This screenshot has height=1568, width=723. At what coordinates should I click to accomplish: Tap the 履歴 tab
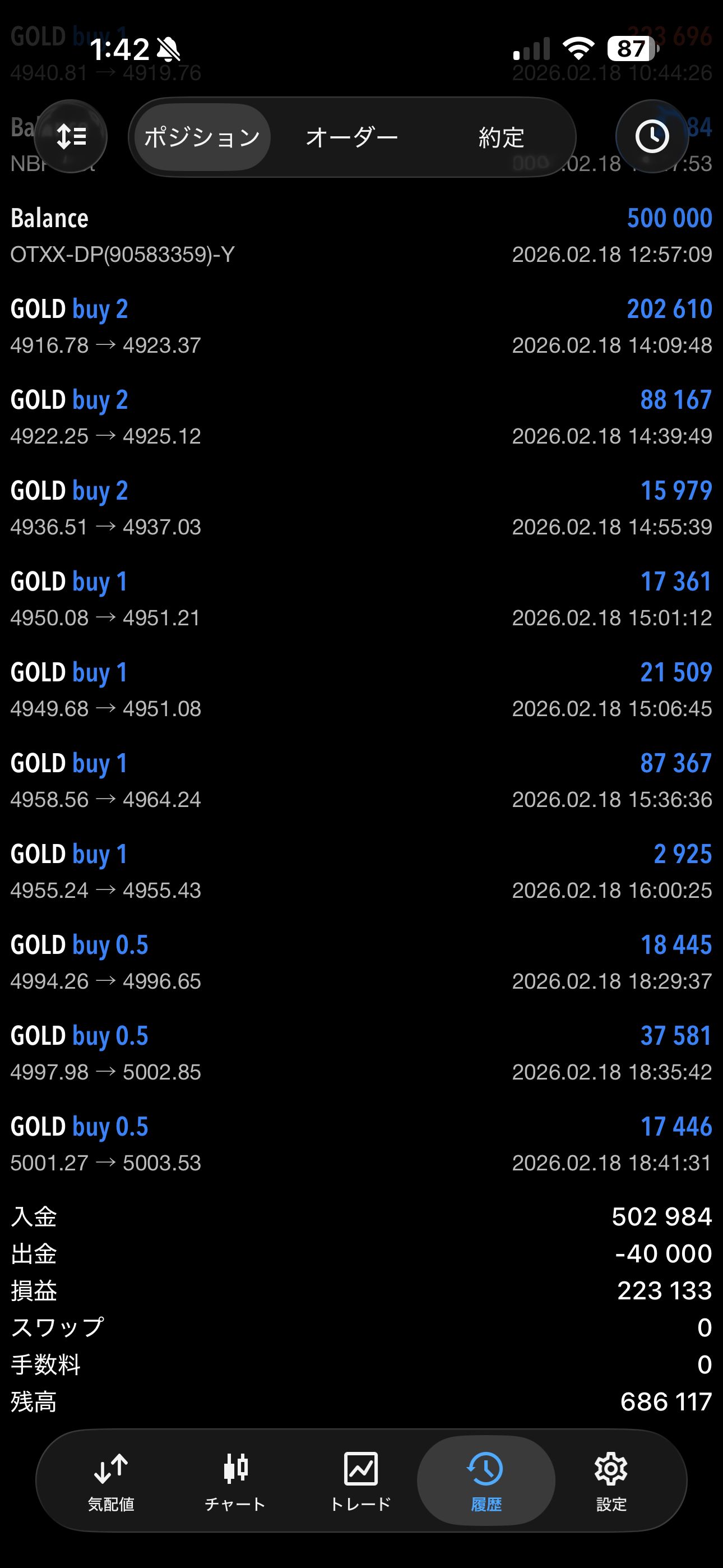[x=486, y=1481]
